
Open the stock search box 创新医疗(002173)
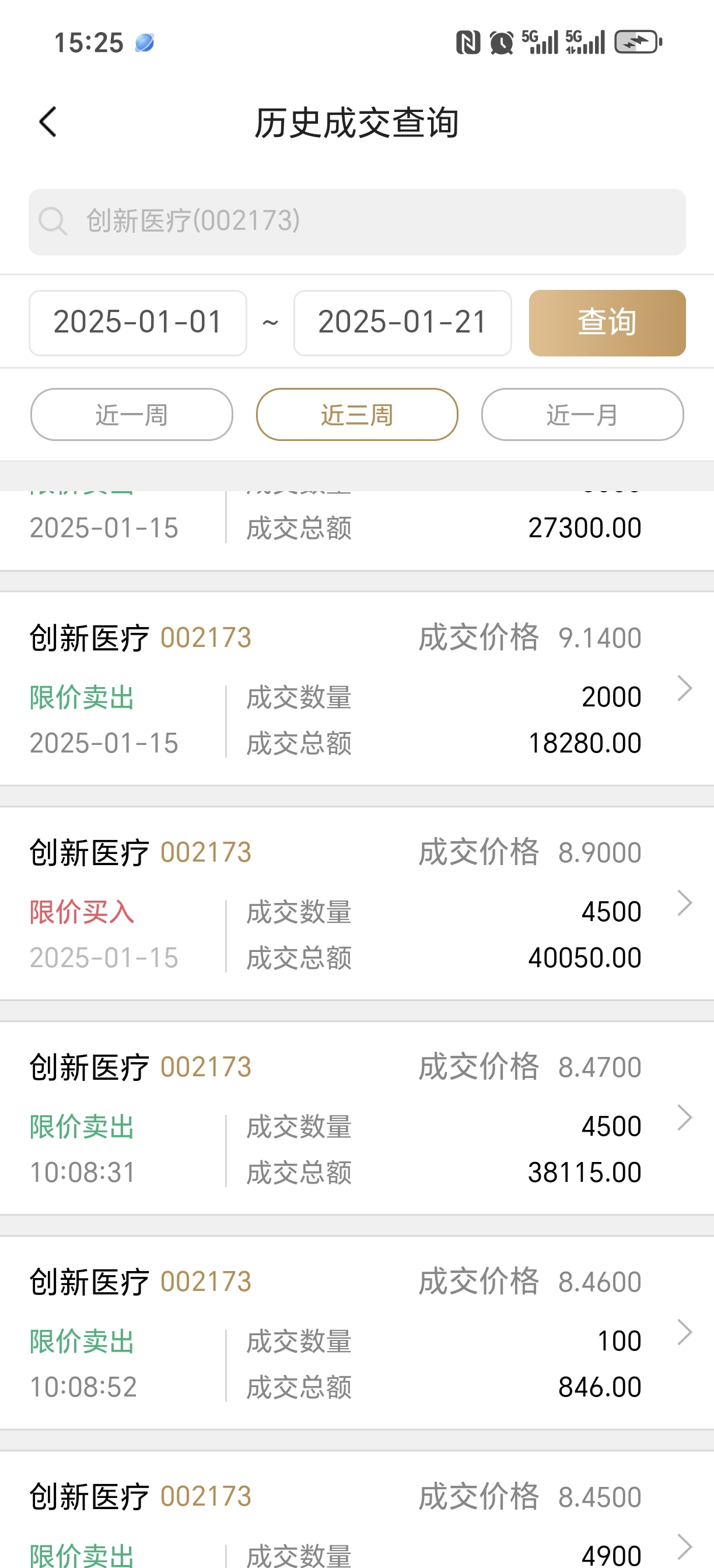[356, 222]
